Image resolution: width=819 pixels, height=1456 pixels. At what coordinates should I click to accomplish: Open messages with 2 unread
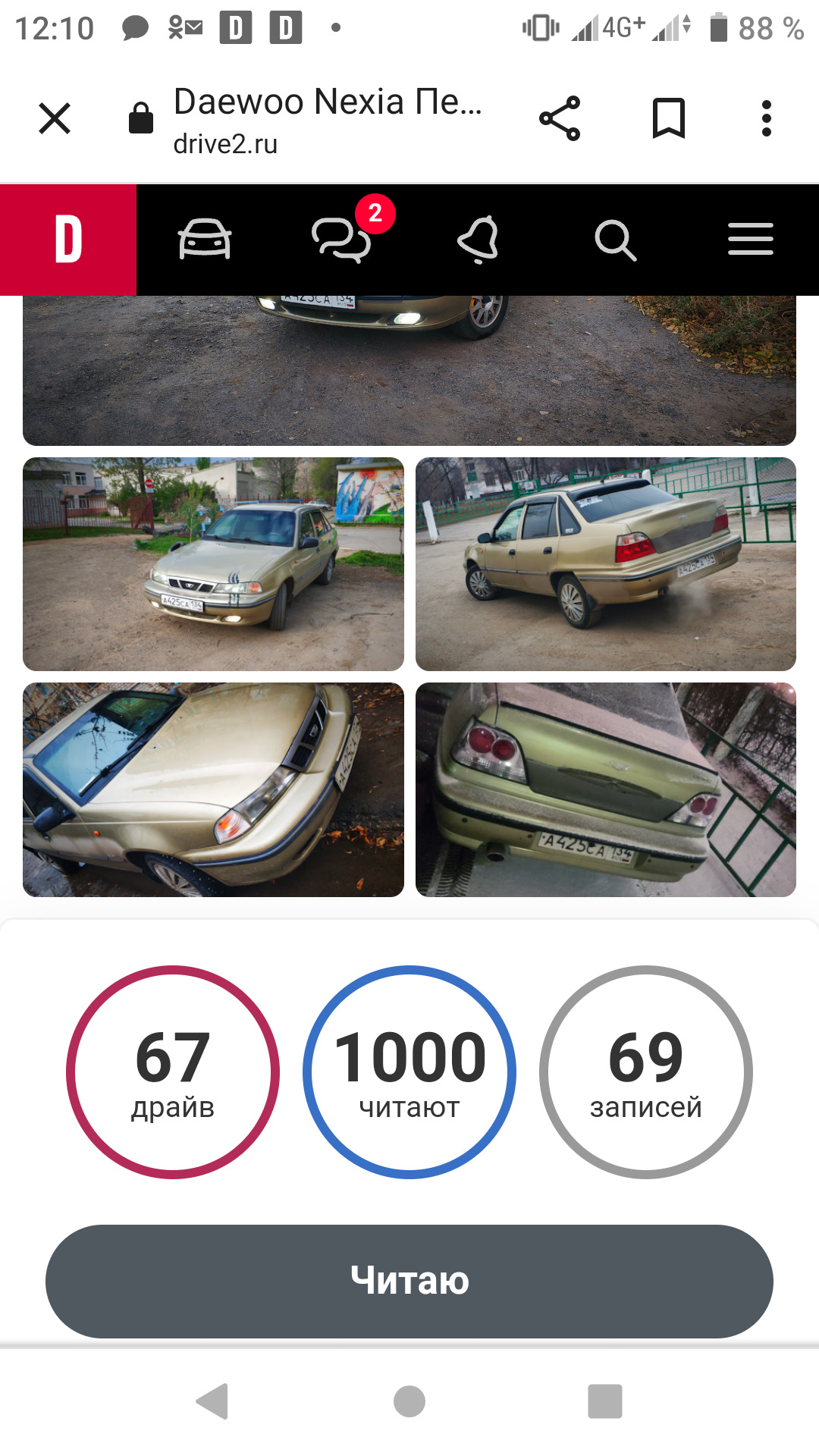point(343,240)
